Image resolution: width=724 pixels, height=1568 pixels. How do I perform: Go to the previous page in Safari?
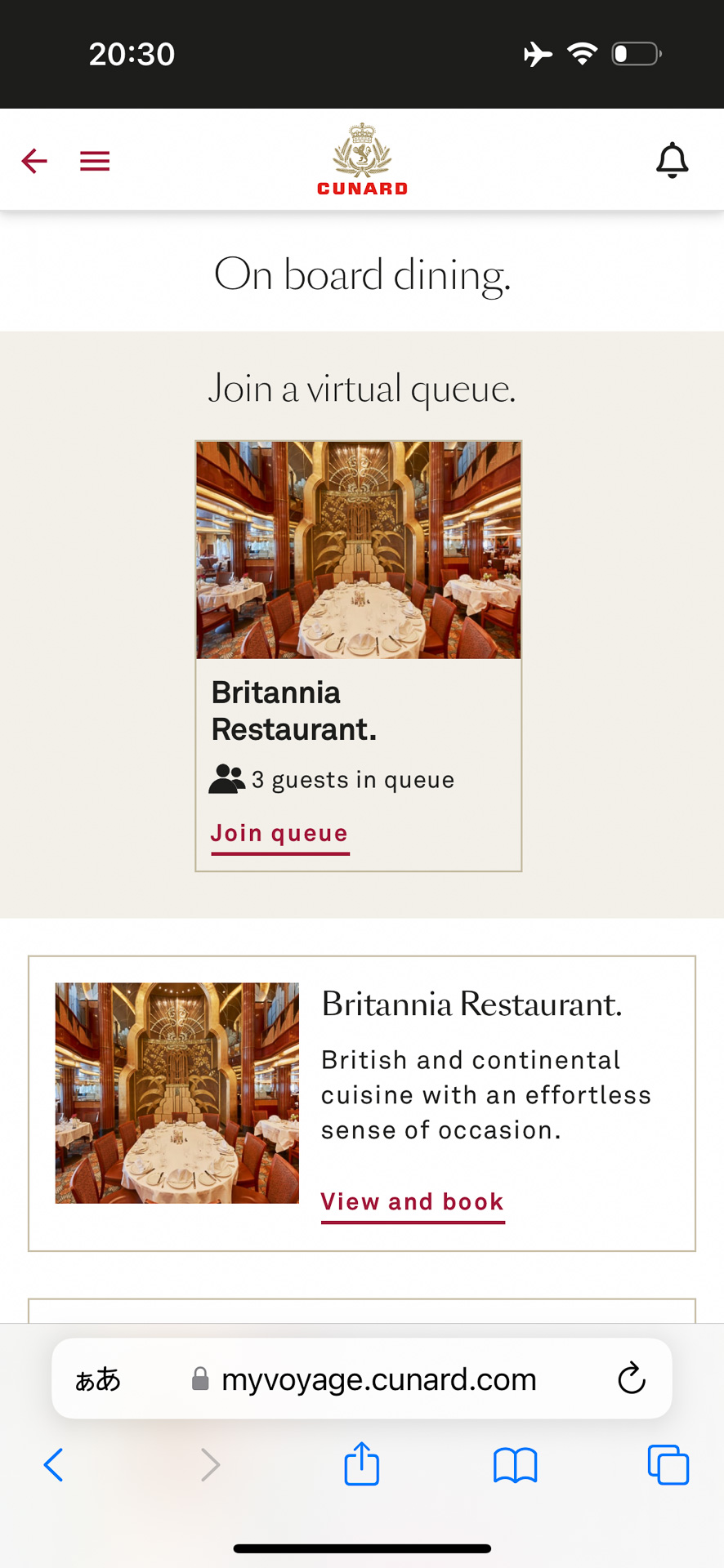pos(54,1465)
